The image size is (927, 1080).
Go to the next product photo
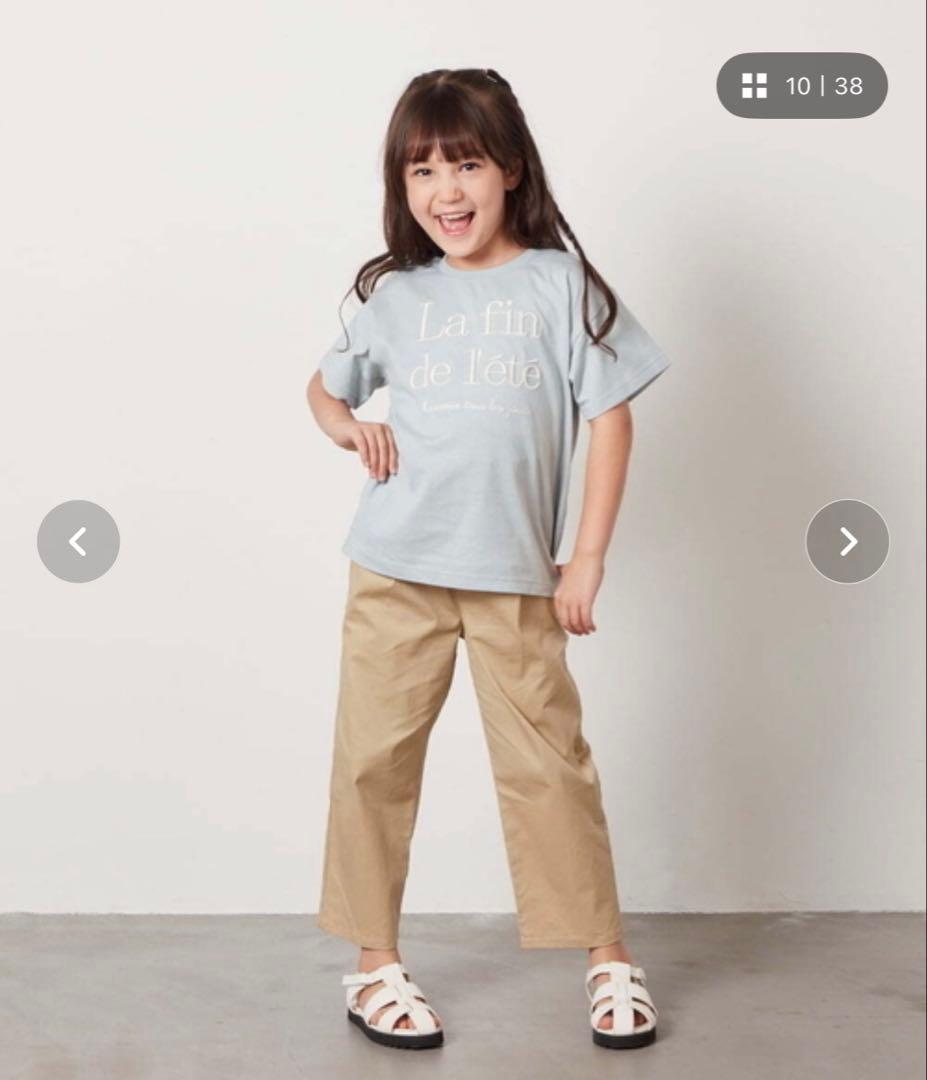[x=847, y=541]
